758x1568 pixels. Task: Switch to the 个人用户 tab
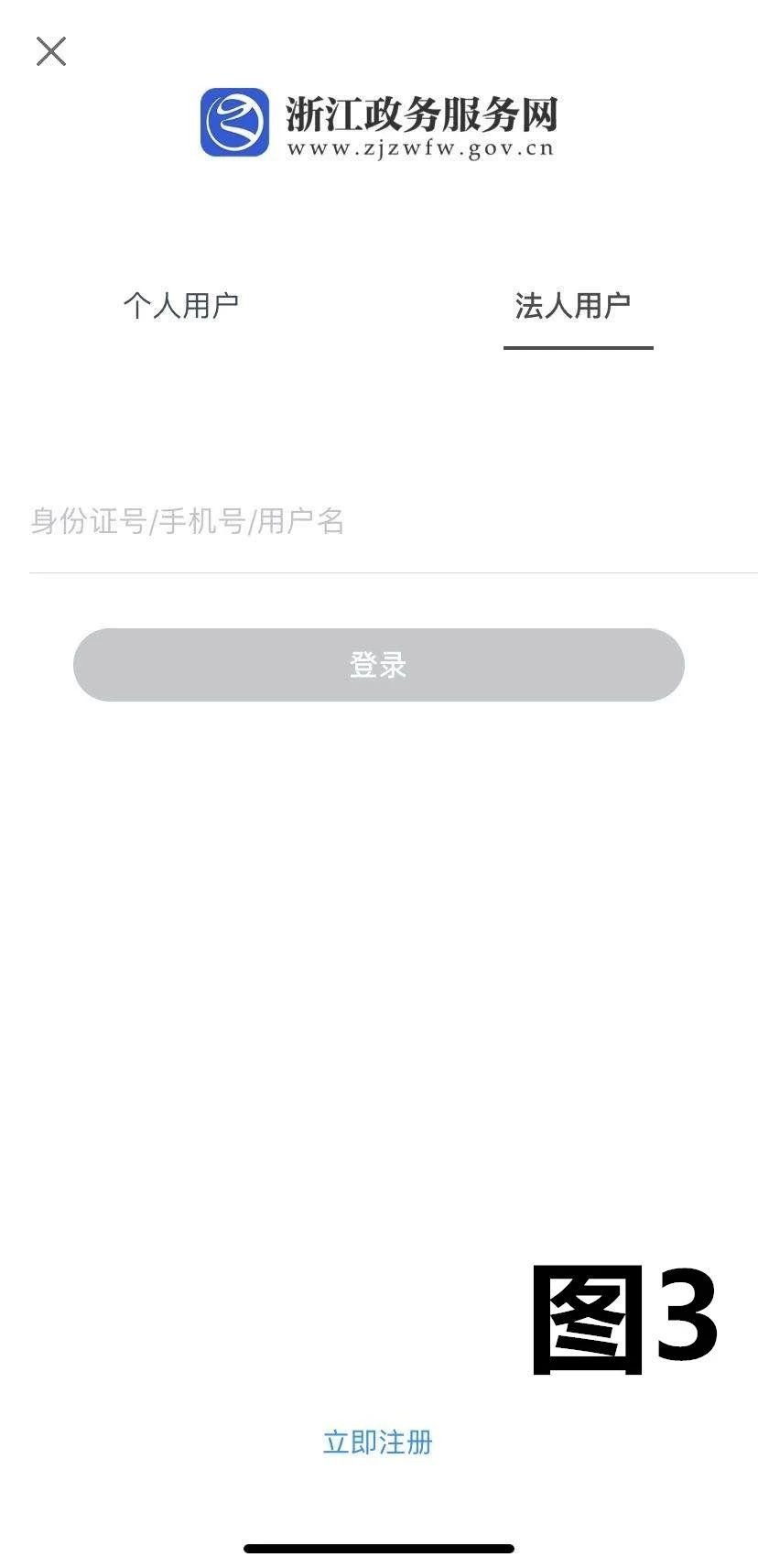tap(181, 306)
